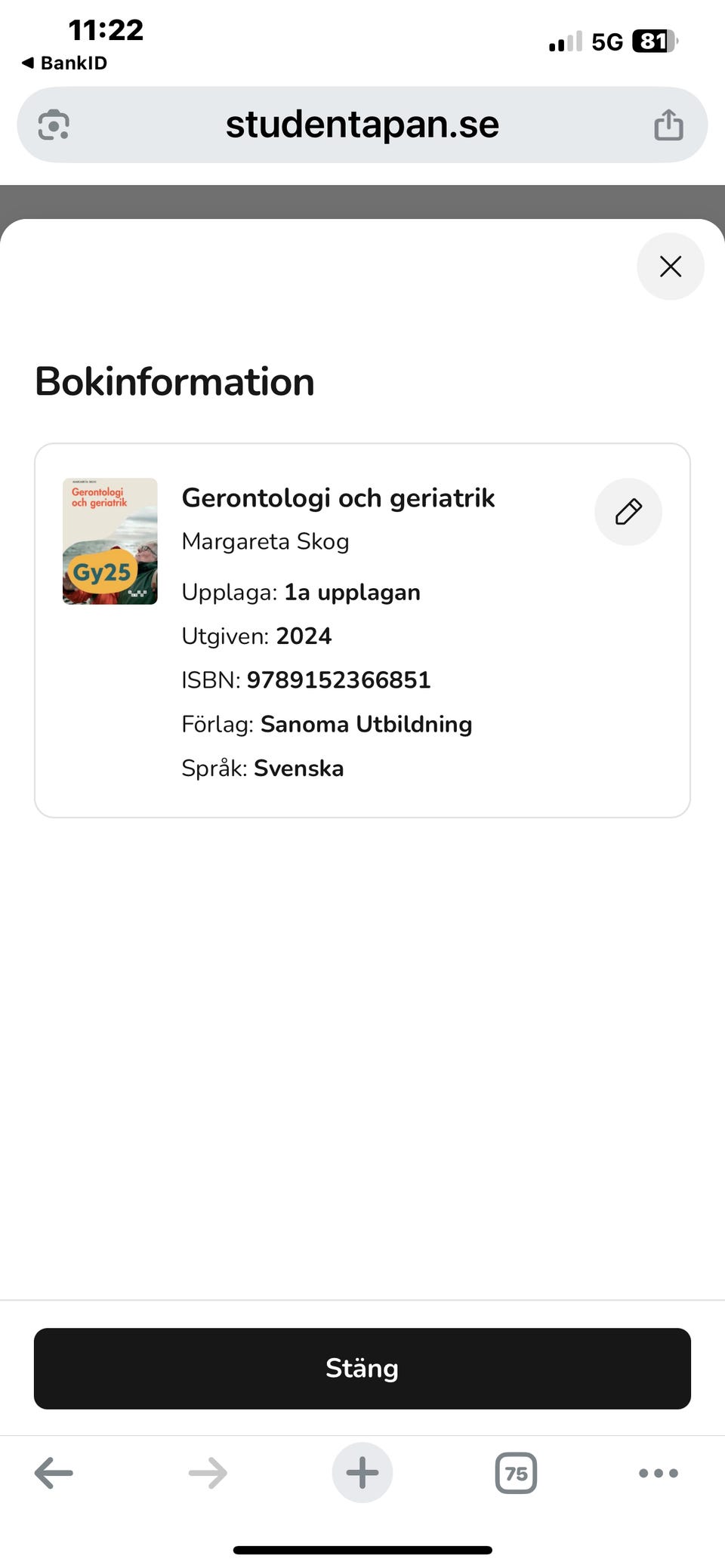The image size is (725, 1568).
Task: Open the Gerontologi och geriatrik cover thumbnail
Action: coord(109,540)
